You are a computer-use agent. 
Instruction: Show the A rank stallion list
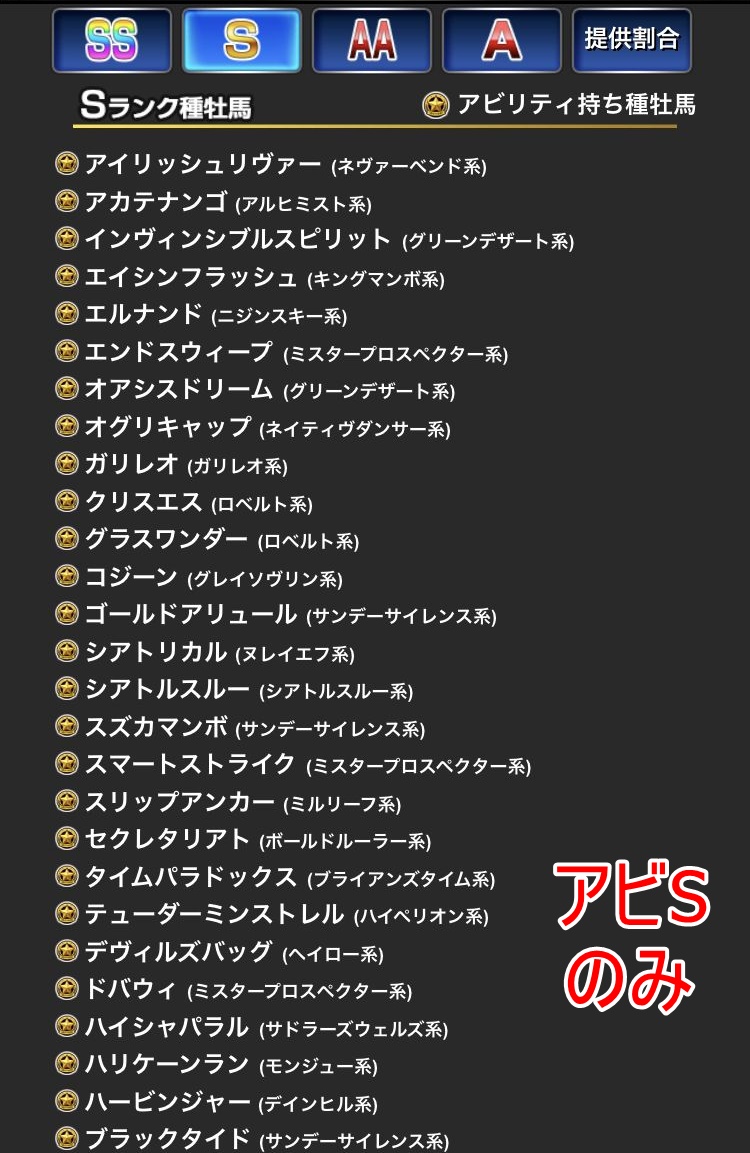(501, 41)
